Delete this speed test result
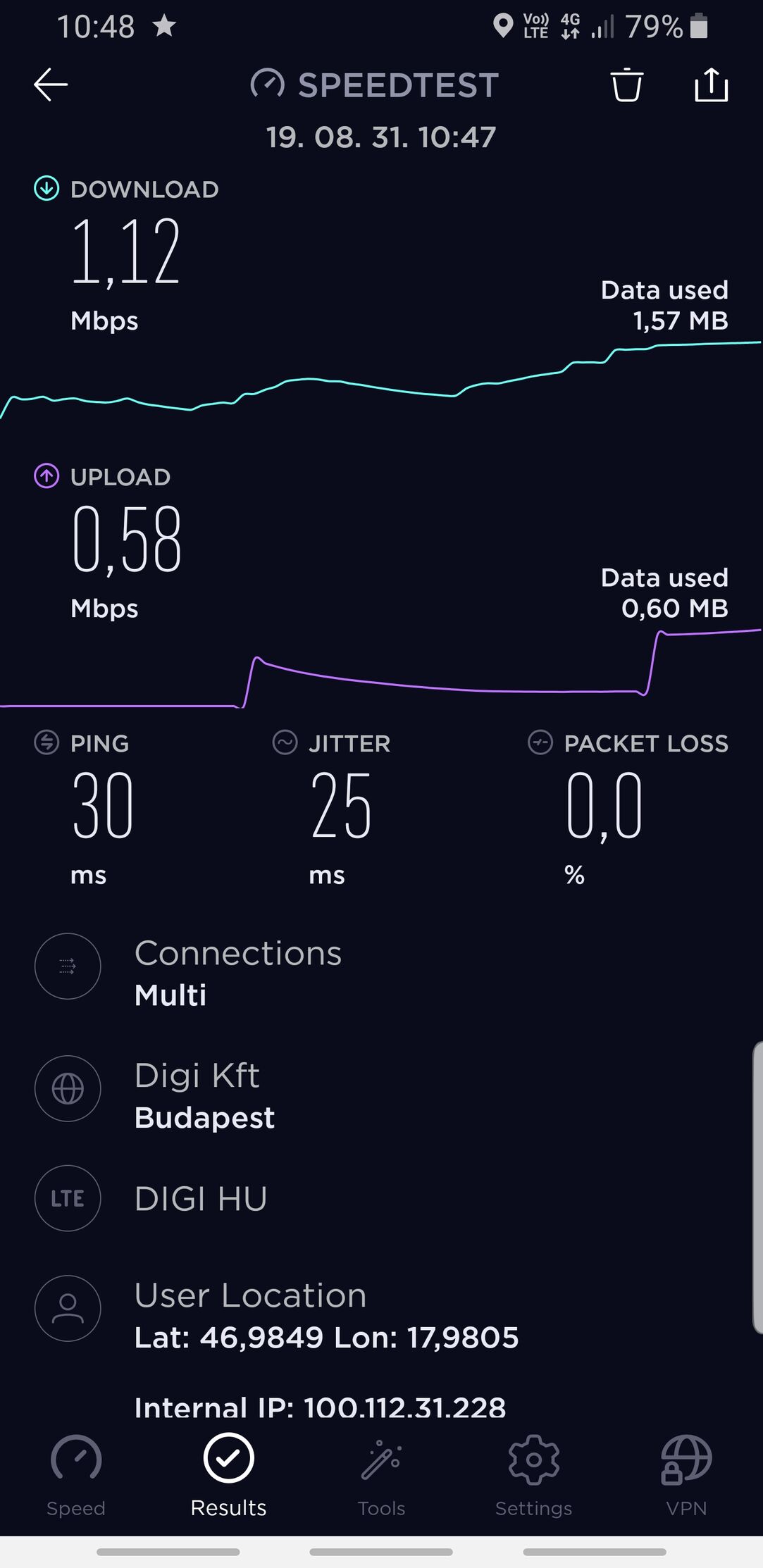This screenshot has height=1568, width=763. coord(626,85)
